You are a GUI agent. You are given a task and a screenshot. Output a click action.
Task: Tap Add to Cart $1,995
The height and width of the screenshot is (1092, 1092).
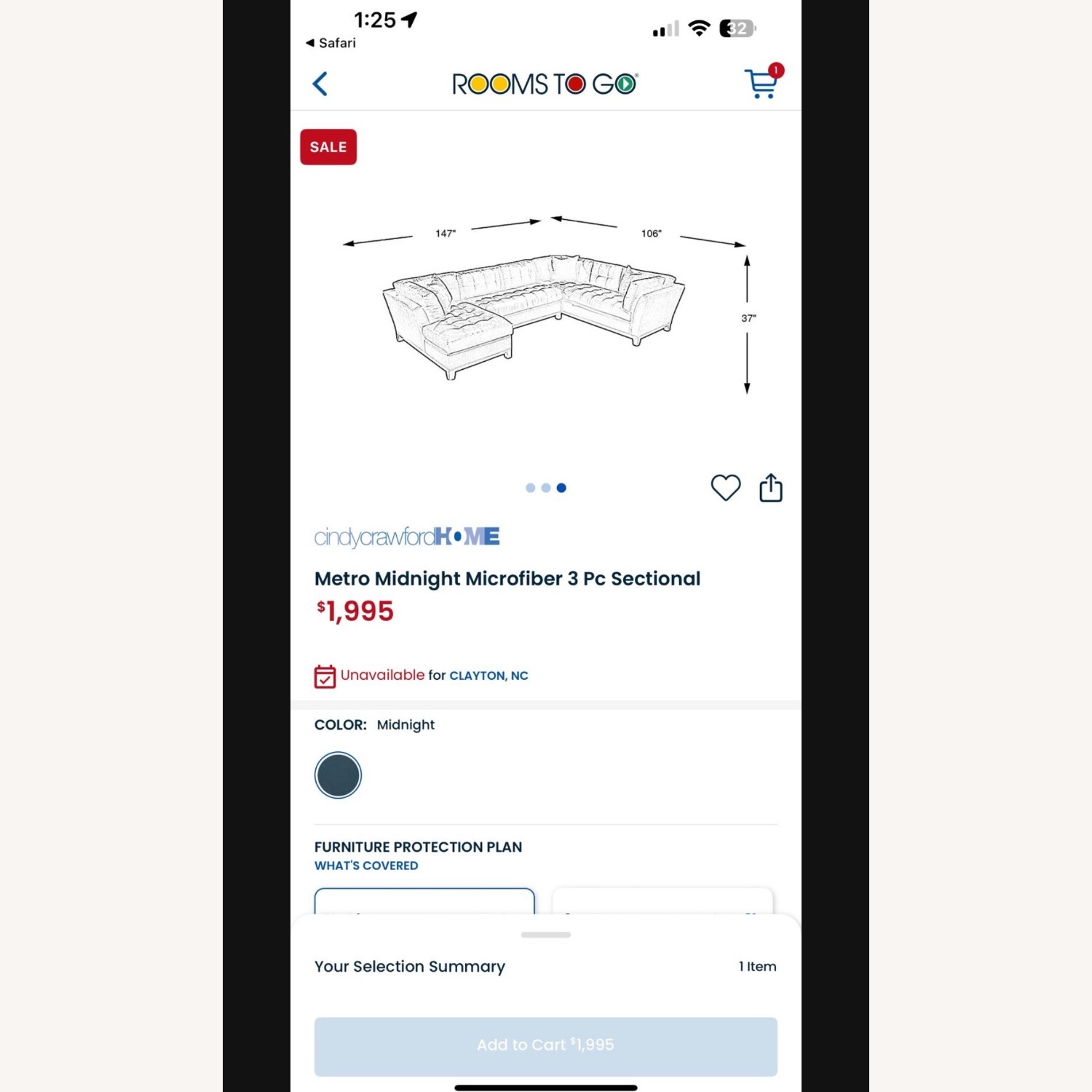pyautogui.click(x=545, y=1045)
